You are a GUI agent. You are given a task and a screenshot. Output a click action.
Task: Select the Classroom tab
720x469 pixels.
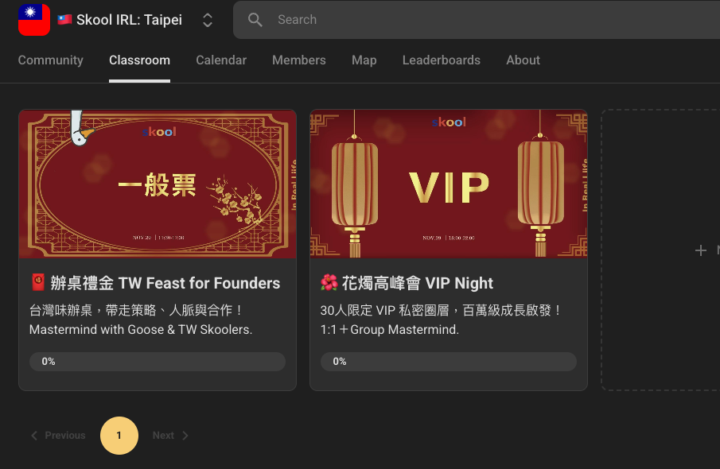pyautogui.click(x=139, y=60)
